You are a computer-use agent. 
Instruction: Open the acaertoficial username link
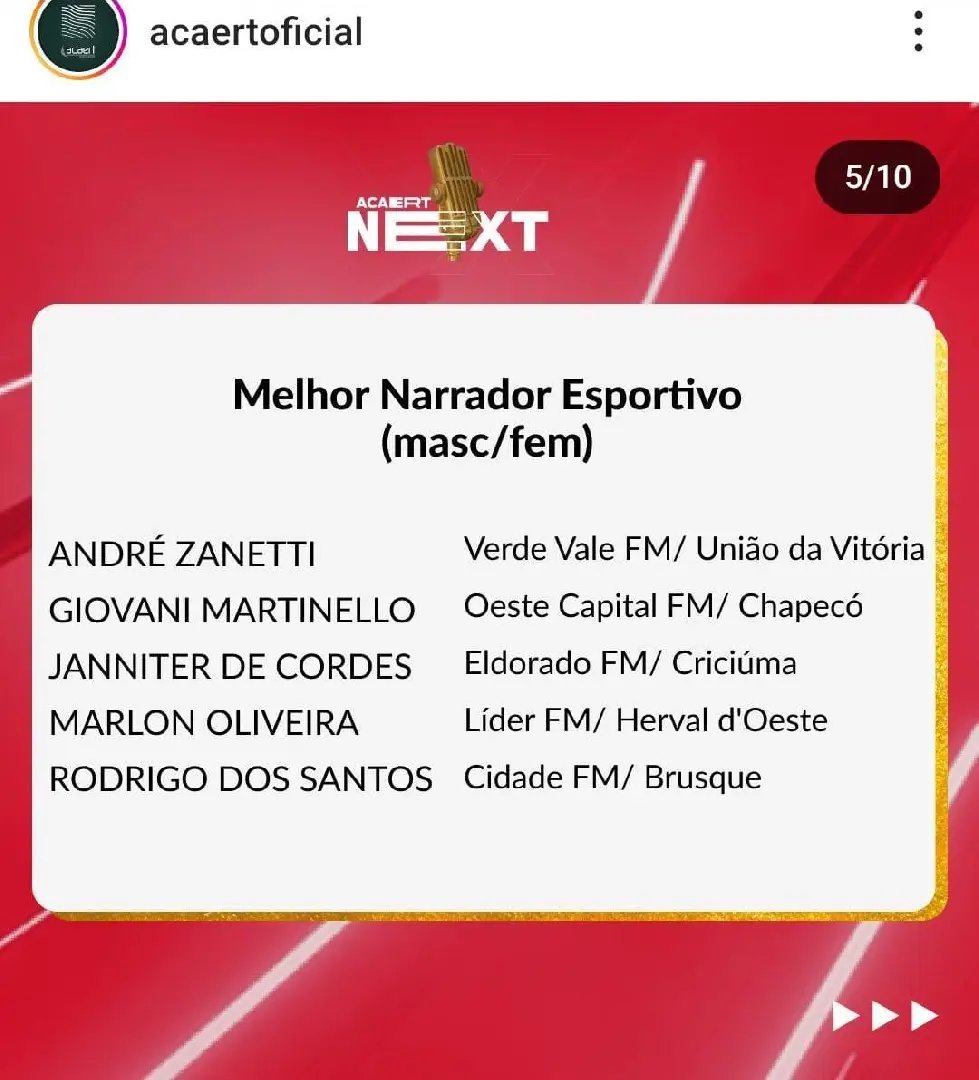(256, 32)
